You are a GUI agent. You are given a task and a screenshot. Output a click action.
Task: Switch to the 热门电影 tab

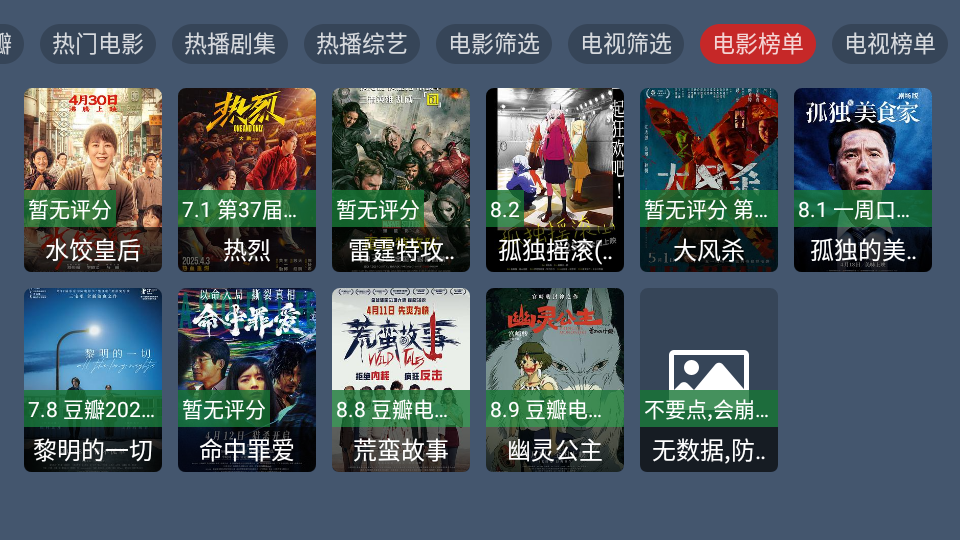coord(98,44)
